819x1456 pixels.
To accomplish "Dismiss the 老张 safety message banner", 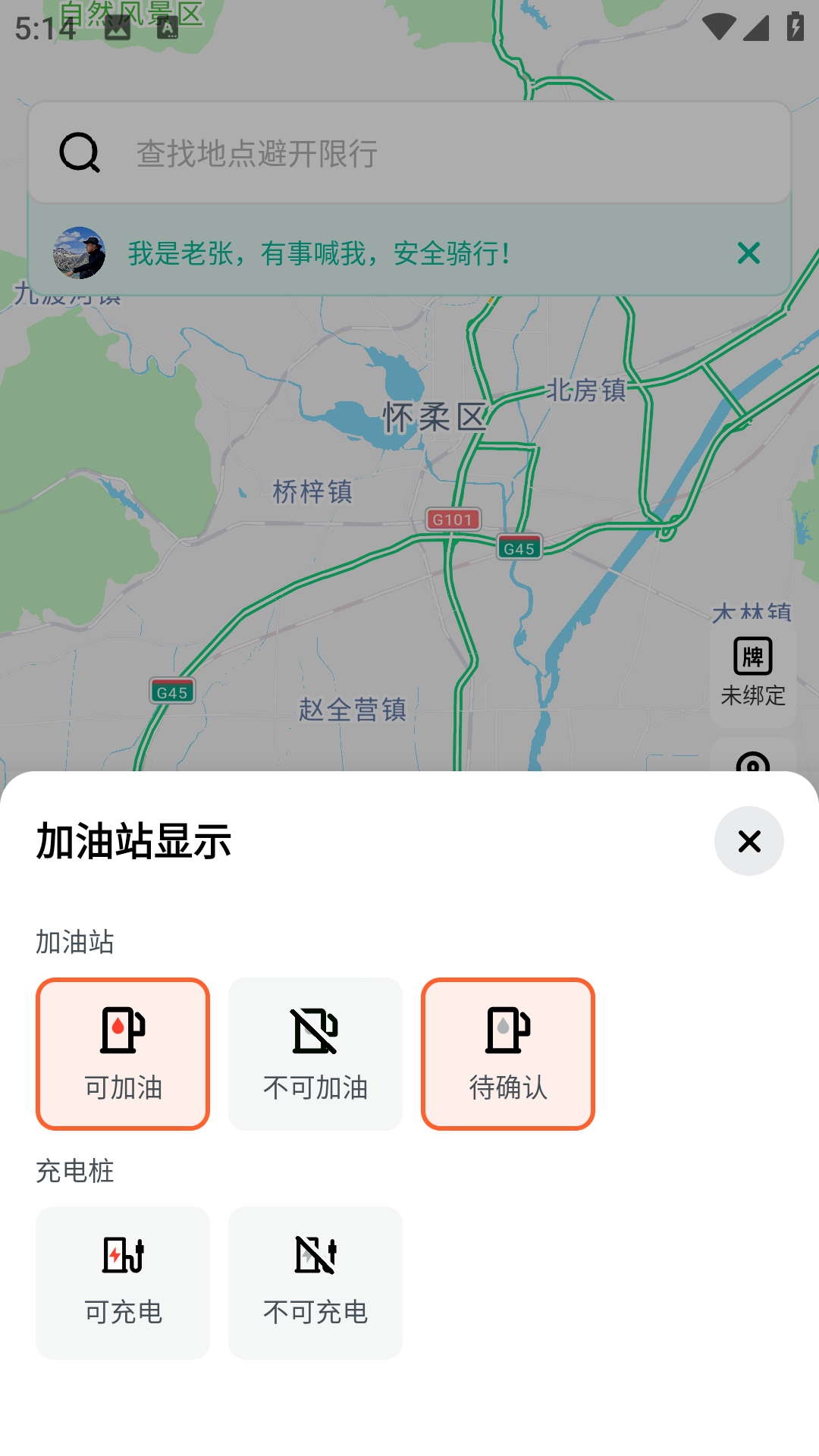I will [x=749, y=253].
